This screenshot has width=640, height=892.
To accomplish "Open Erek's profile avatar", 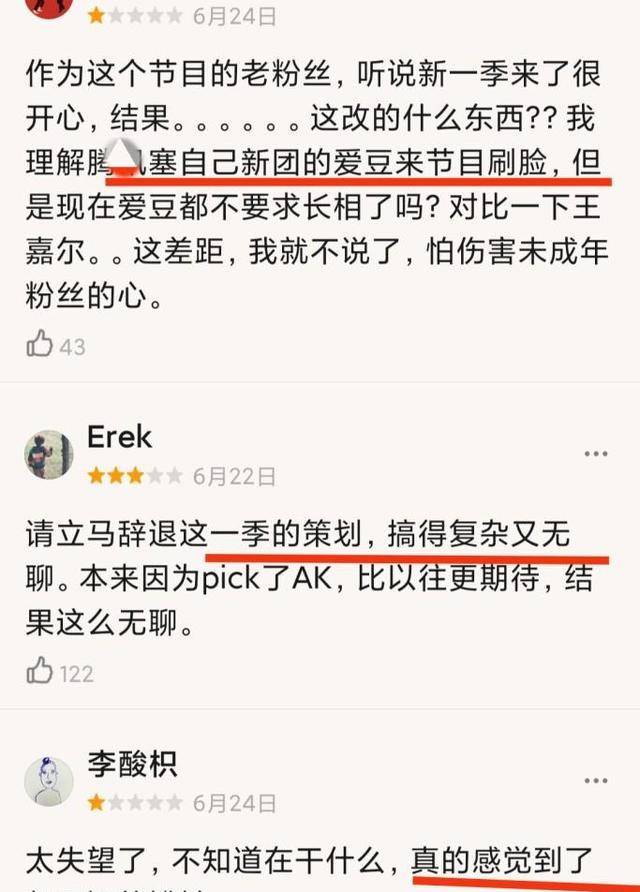I will click(x=48, y=454).
